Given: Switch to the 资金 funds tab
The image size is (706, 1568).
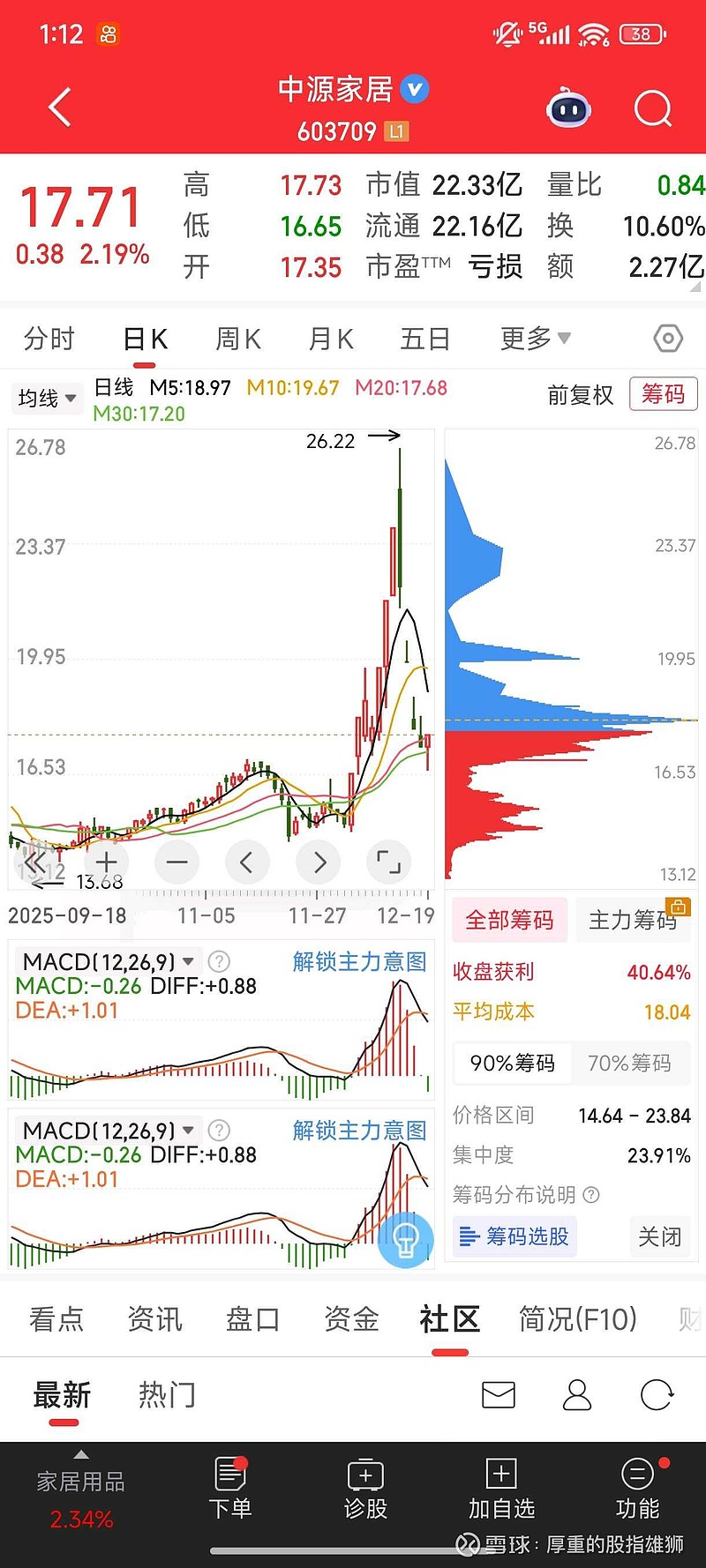Looking at the screenshot, I should [x=350, y=1318].
